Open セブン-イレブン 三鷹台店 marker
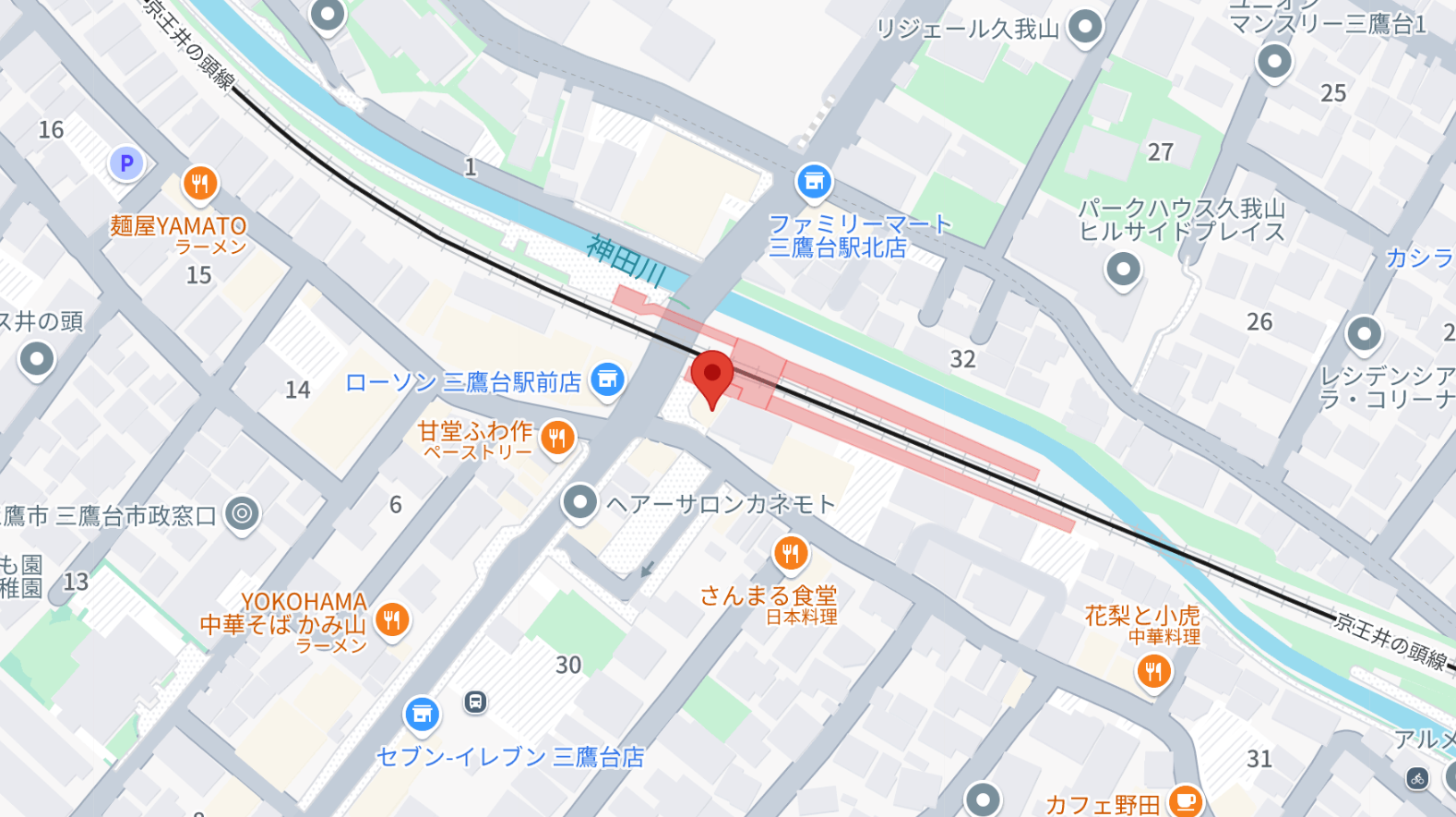1456x817 pixels. click(x=422, y=714)
